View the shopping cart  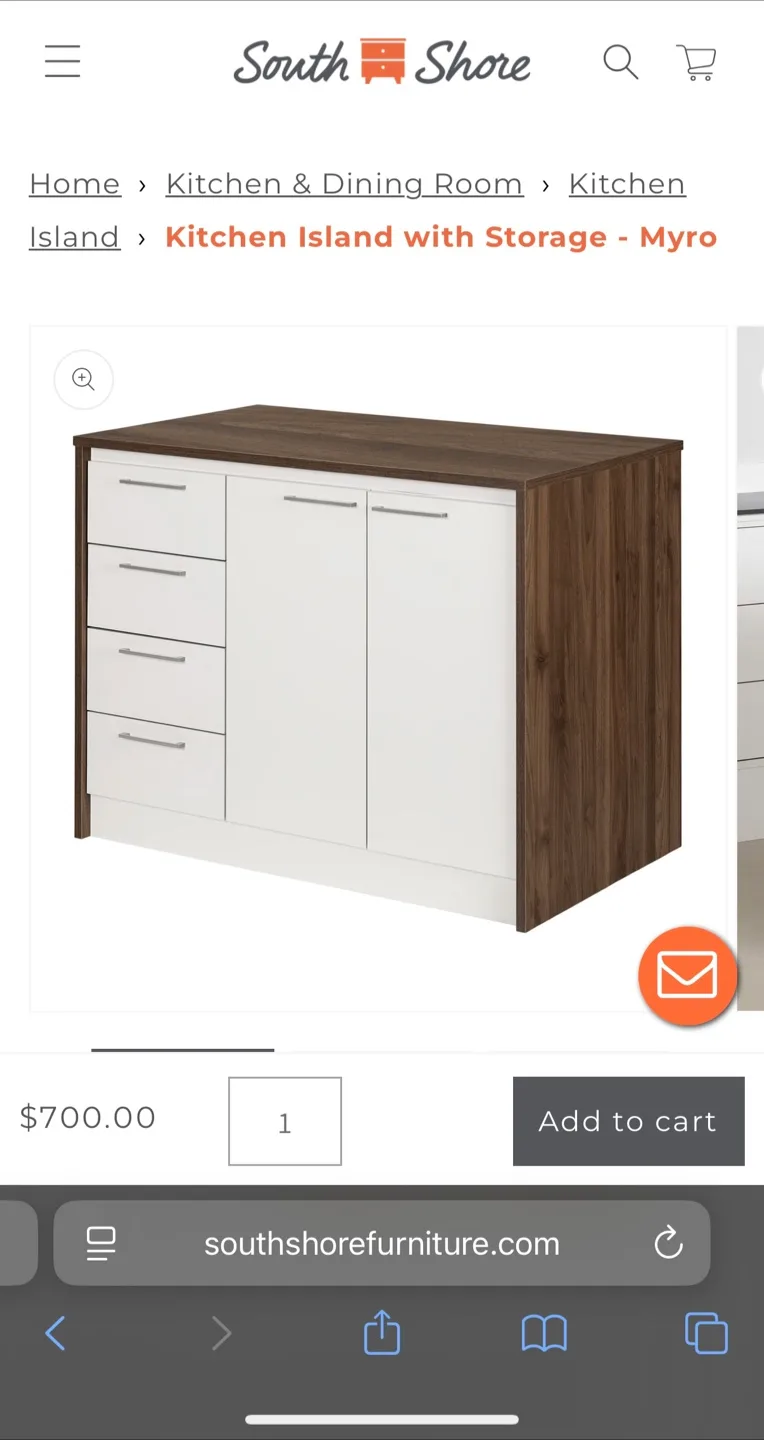tap(697, 61)
